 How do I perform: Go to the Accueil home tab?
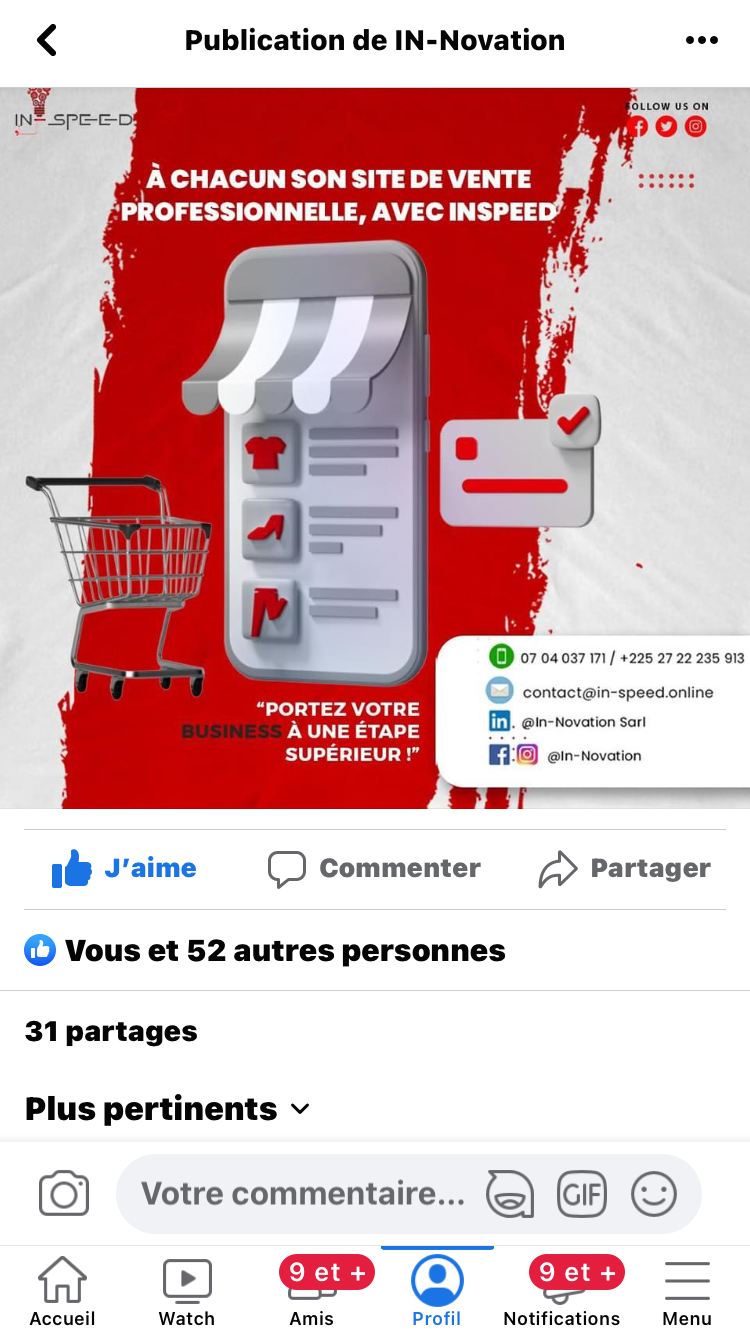click(x=62, y=1291)
